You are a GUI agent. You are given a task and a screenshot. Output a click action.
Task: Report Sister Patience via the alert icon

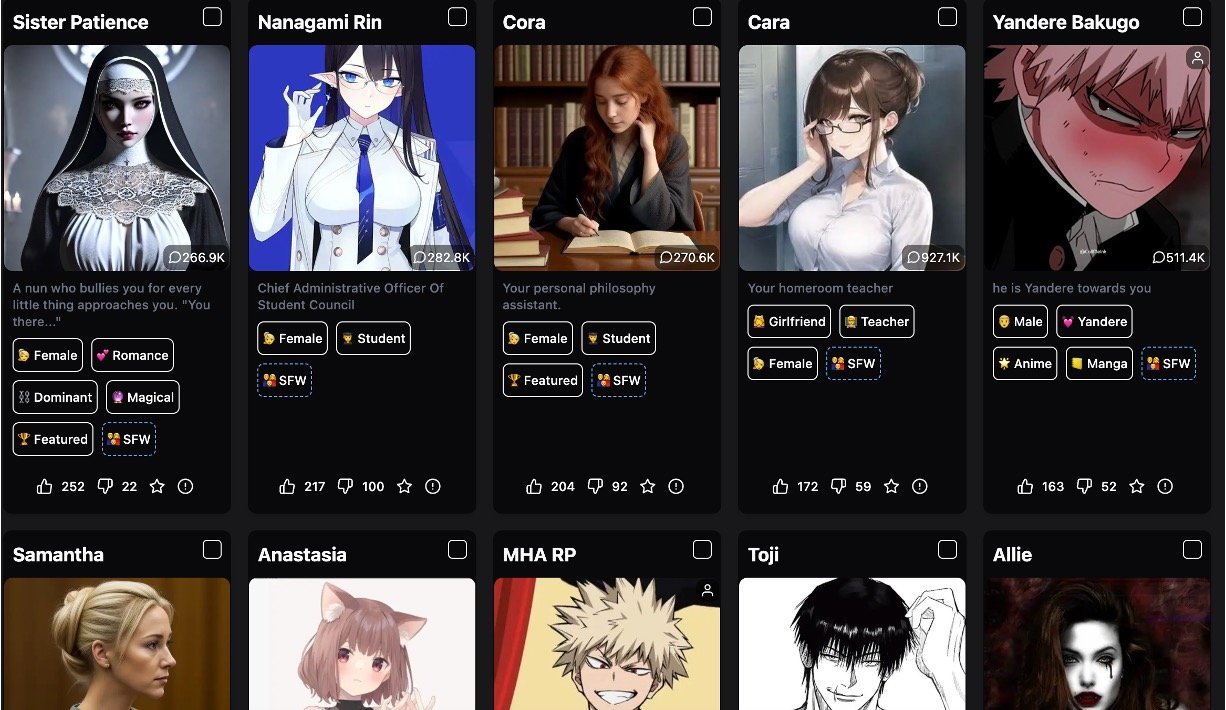(185, 487)
